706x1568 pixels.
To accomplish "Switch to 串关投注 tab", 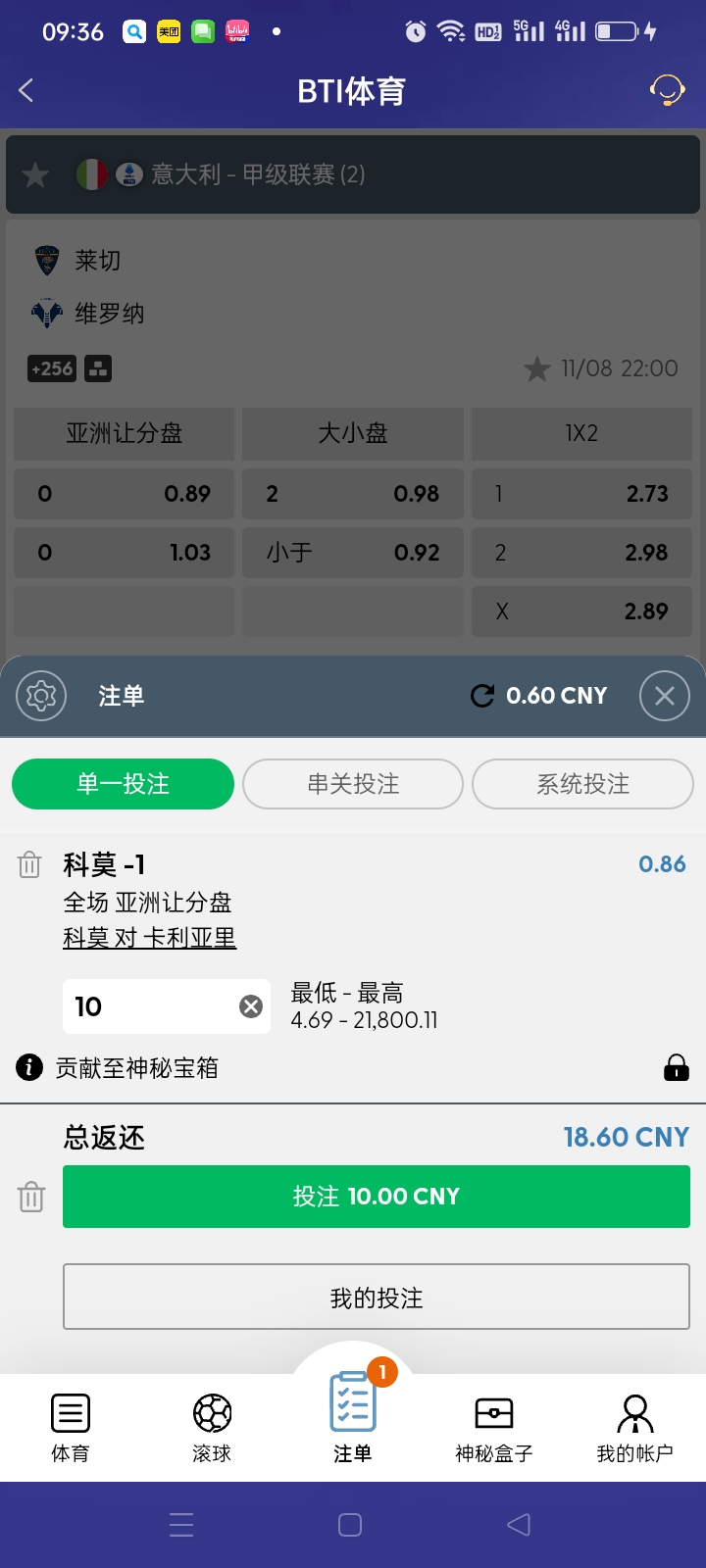I will (x=353, y=784).
